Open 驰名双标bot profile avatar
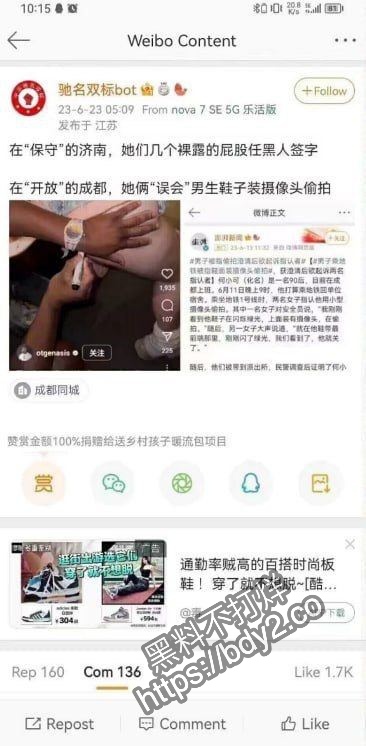This screenshot has width=366, height=746. point(29,98)
